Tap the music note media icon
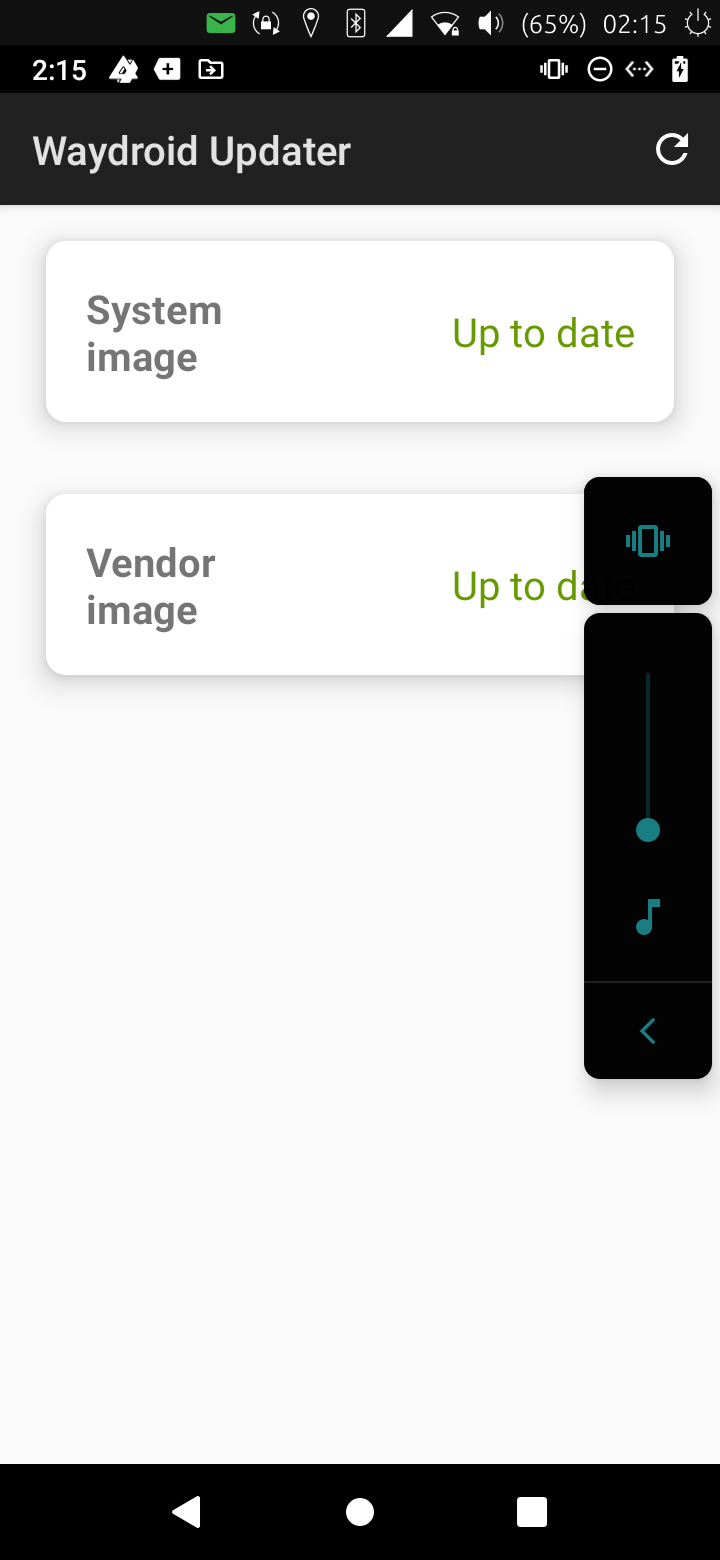This screenshot has height=1560, width=720. click(648, 917)
